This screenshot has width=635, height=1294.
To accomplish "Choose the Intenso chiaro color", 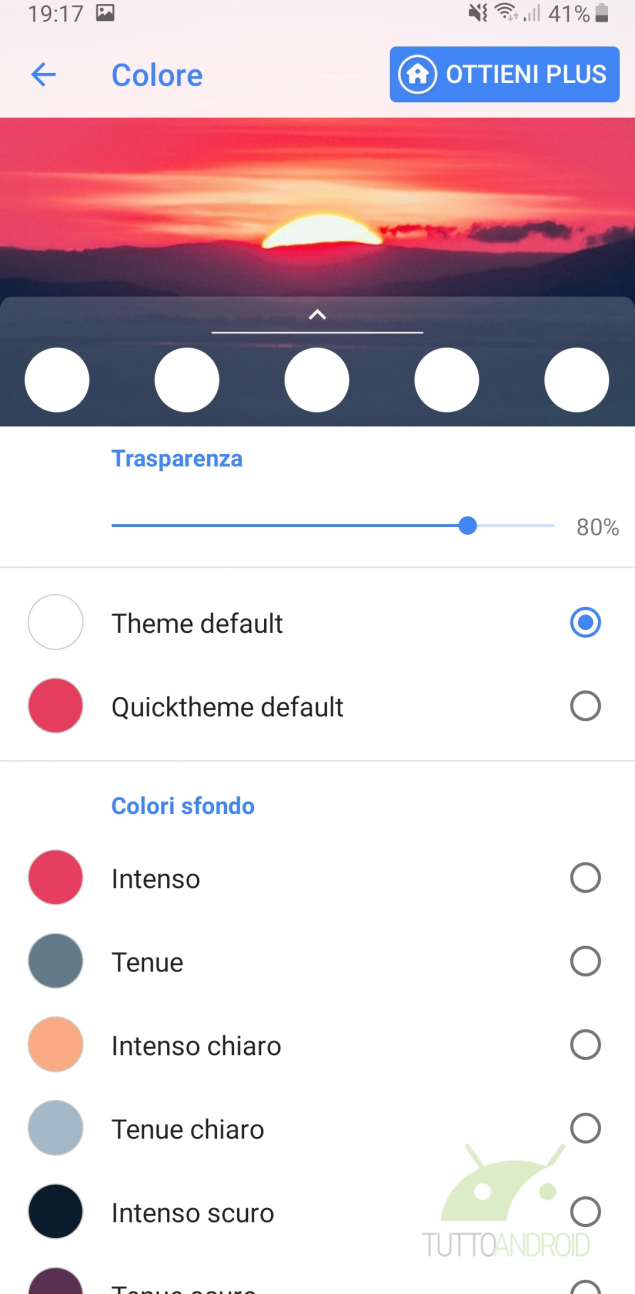I will pyautogui.click(x=585, y=1046).
